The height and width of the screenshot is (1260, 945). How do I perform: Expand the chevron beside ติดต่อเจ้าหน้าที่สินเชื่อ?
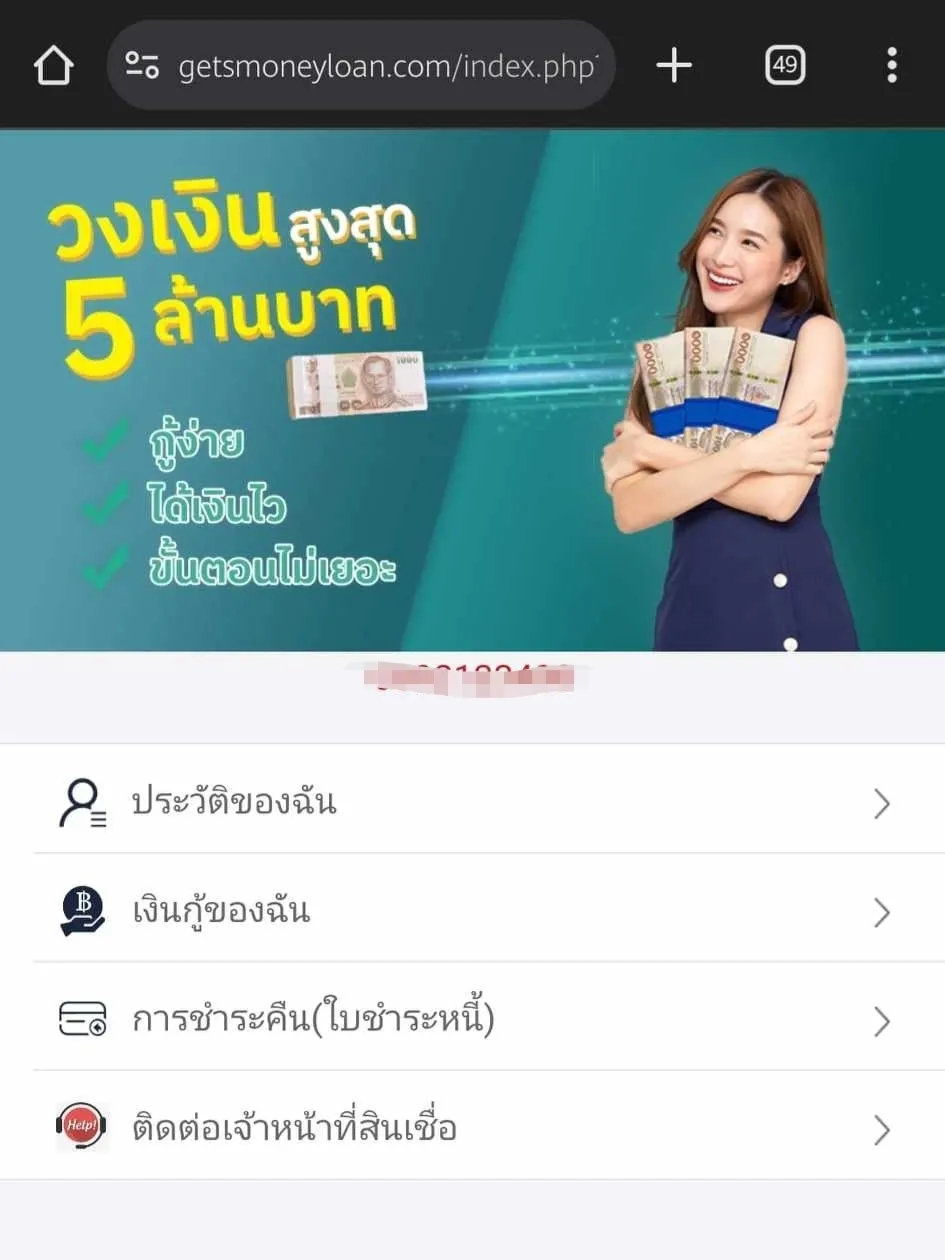pyautogui.click(x=881, y=1129)
